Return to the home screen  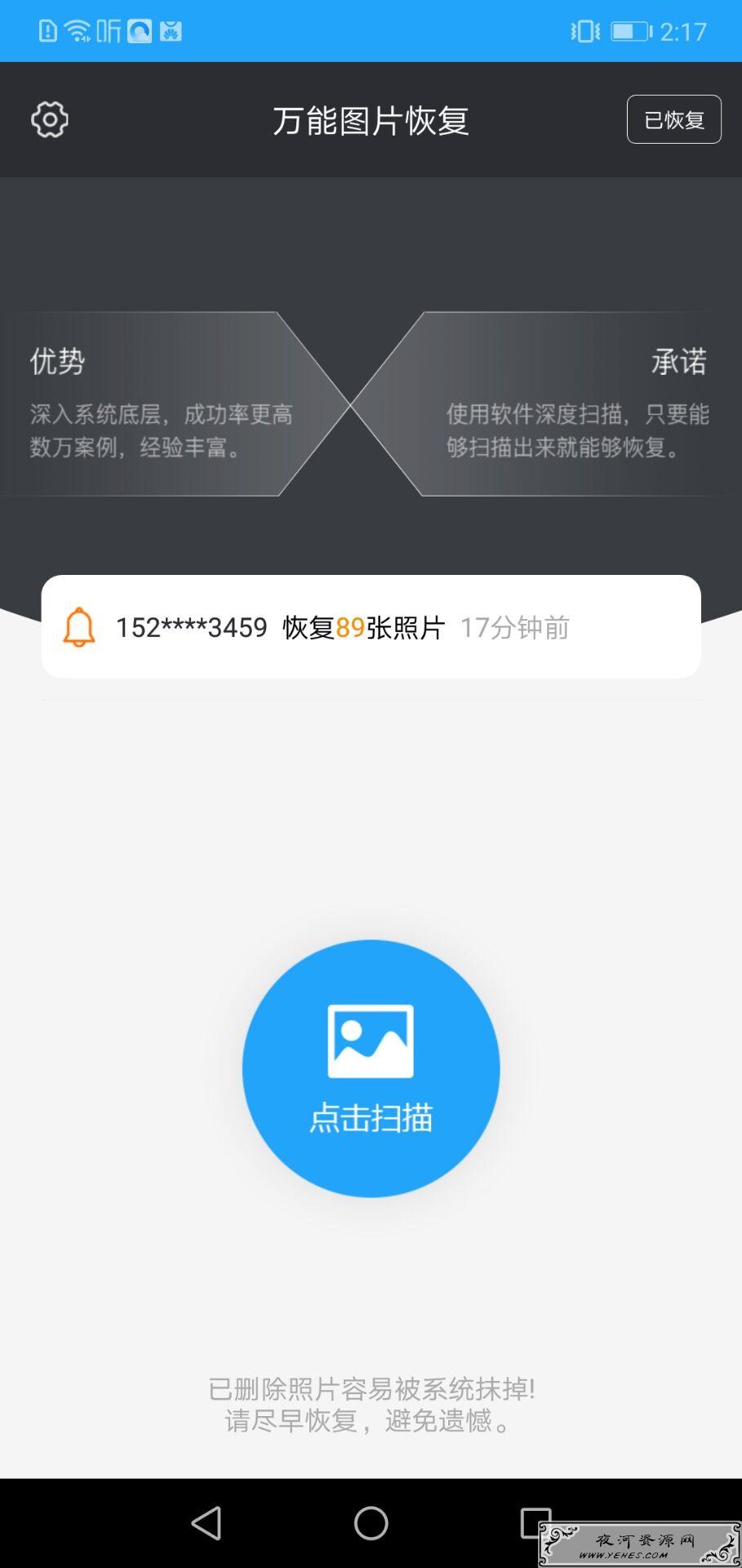tap(371, 1523)
